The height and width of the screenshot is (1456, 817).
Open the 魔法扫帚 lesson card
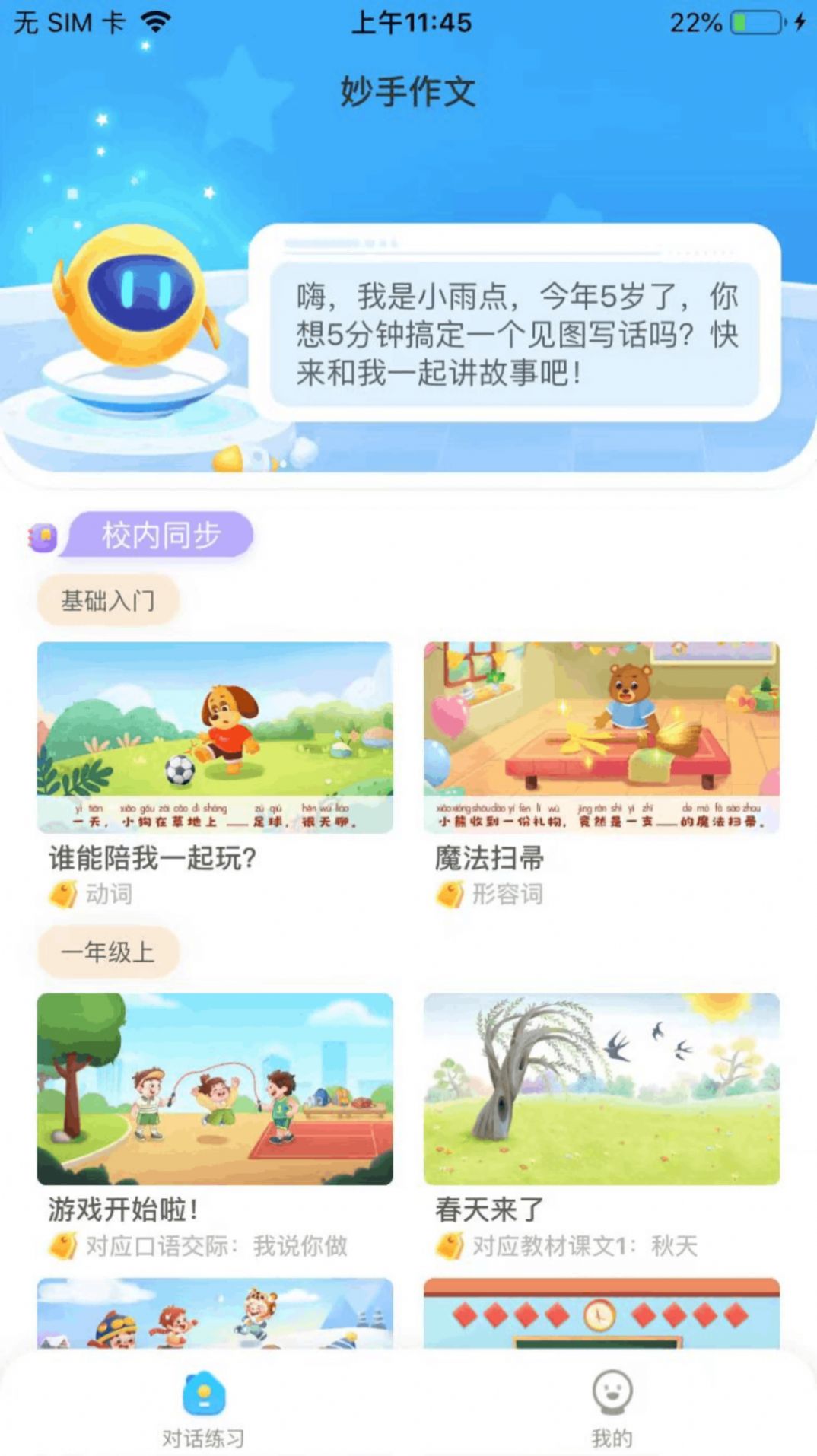pyautogui.click(x=601, y=742)
